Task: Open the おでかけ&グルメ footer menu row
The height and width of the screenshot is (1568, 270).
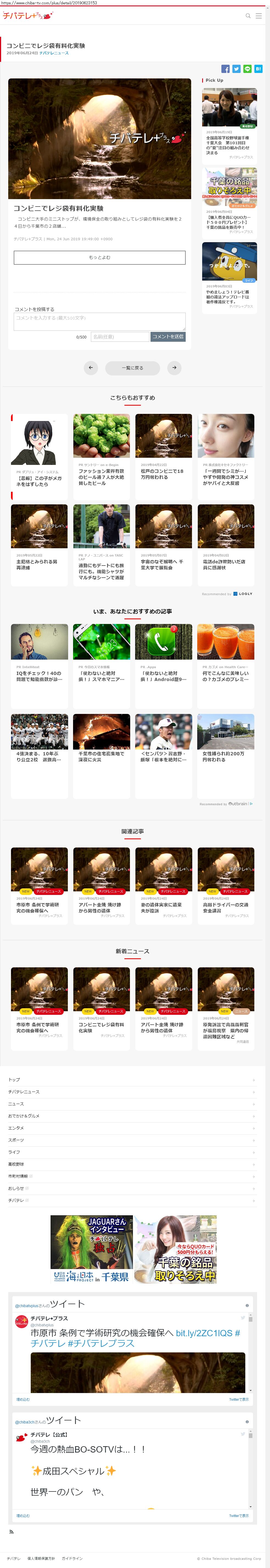Action: coord(132,1116)
